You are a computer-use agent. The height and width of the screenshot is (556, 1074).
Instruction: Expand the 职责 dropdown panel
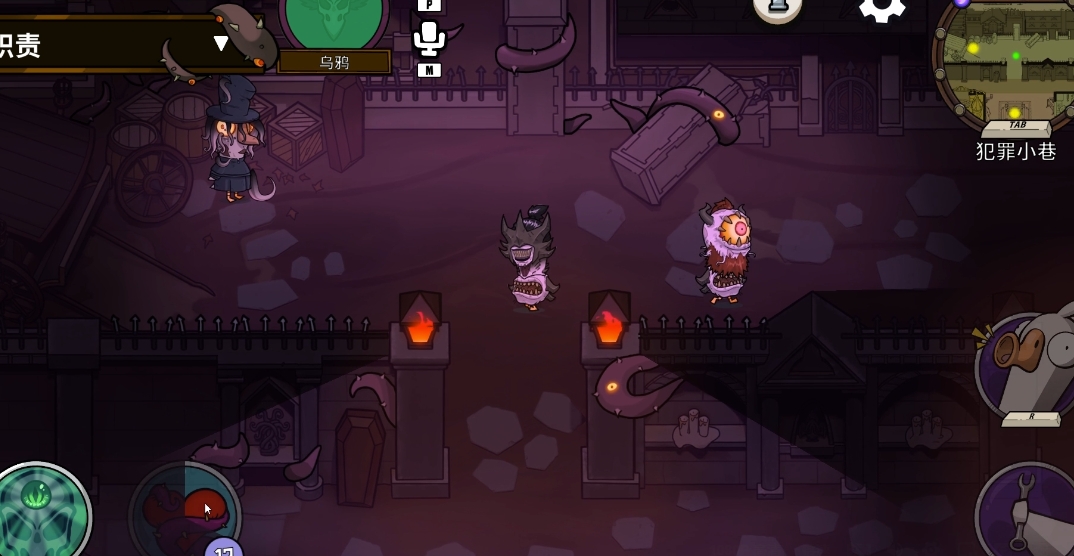pyautogui.click(x=221, y=43)
